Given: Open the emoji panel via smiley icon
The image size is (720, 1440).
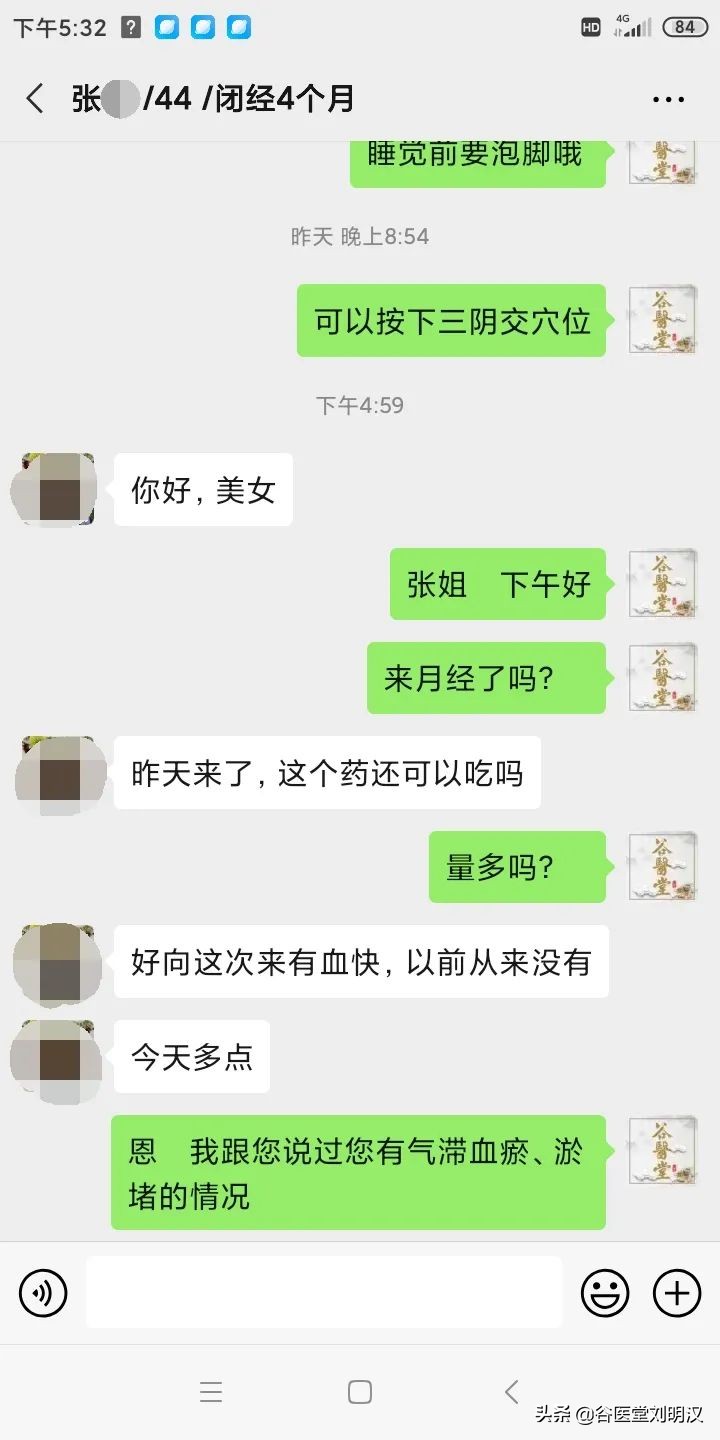Looking at the screenshot, I should tap(604, 1292).
